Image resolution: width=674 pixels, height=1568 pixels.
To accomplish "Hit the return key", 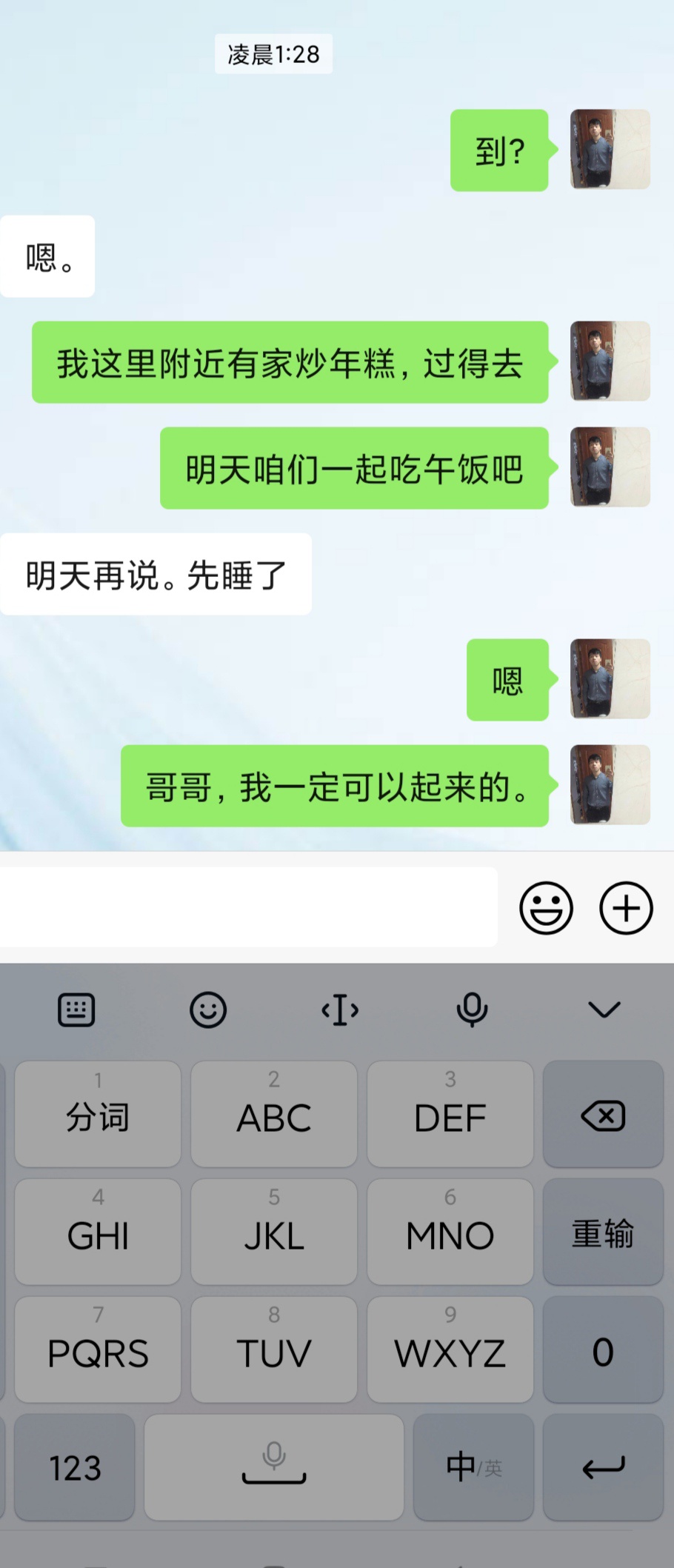I will pos(603,1468).
